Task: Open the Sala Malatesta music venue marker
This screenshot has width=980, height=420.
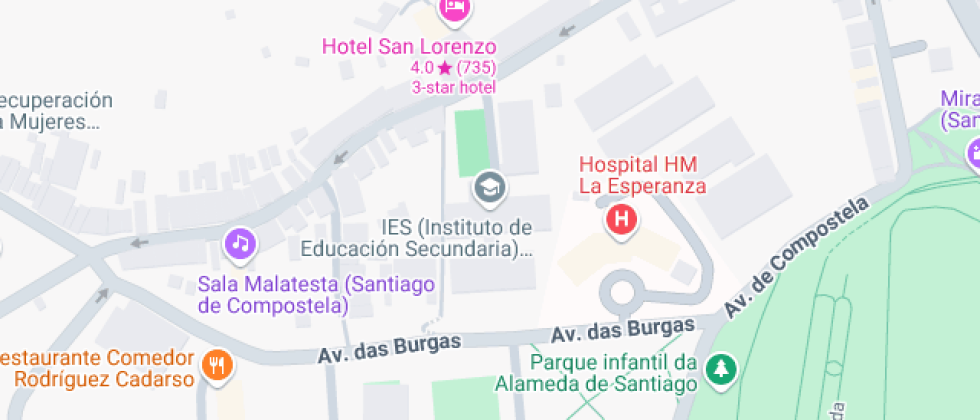Action: [x=240, y=242]
